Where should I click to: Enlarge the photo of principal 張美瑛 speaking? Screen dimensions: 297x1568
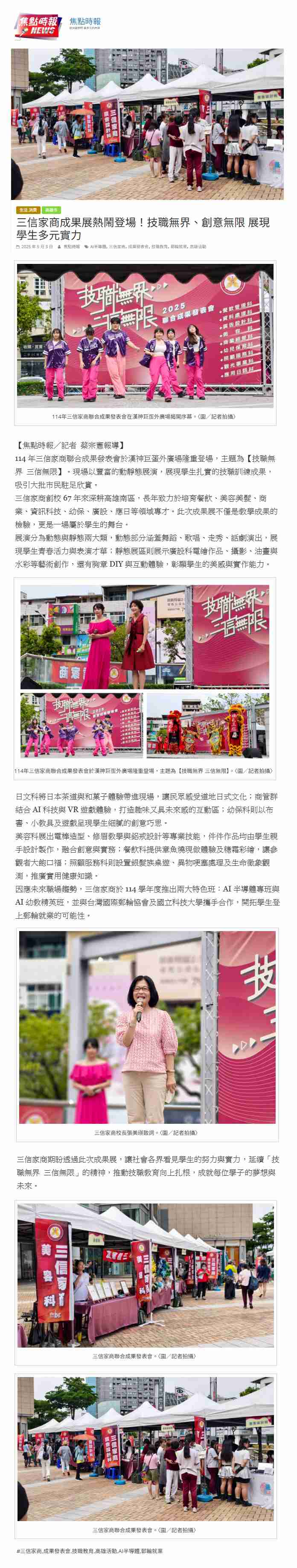click(147, 1028)
